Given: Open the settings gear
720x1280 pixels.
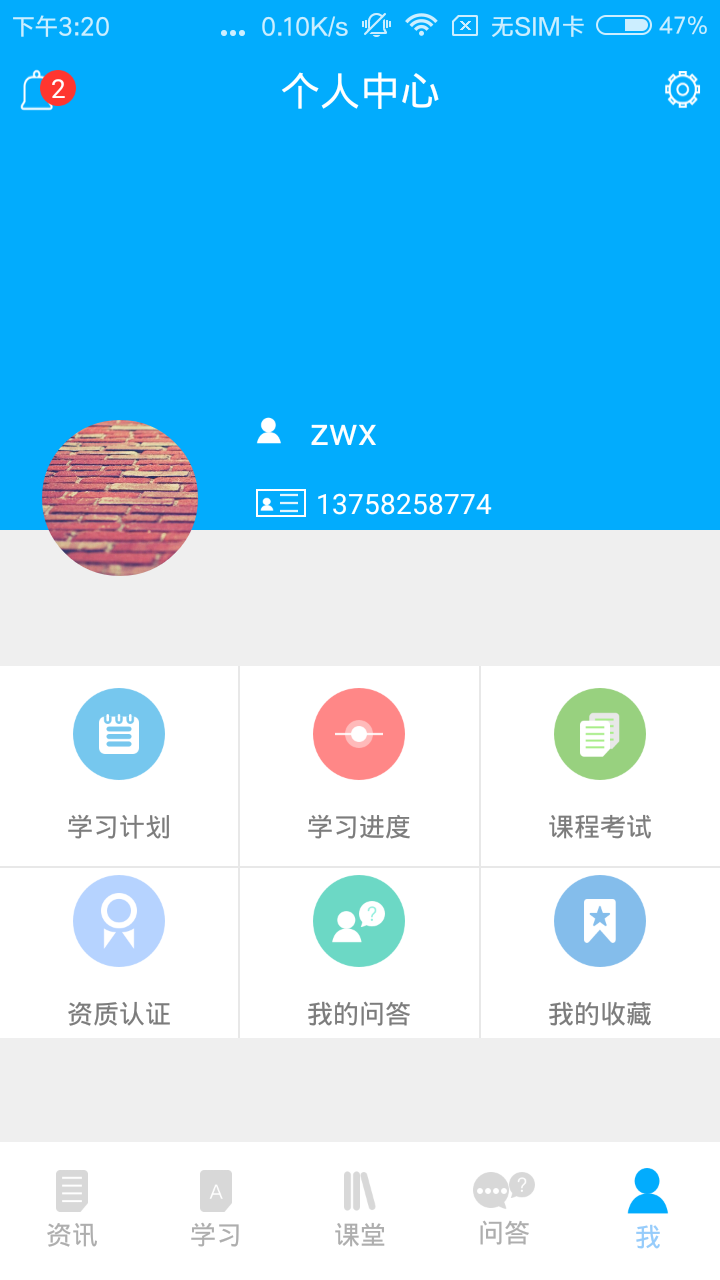Looking at the screenshot, I should (682, 90).
